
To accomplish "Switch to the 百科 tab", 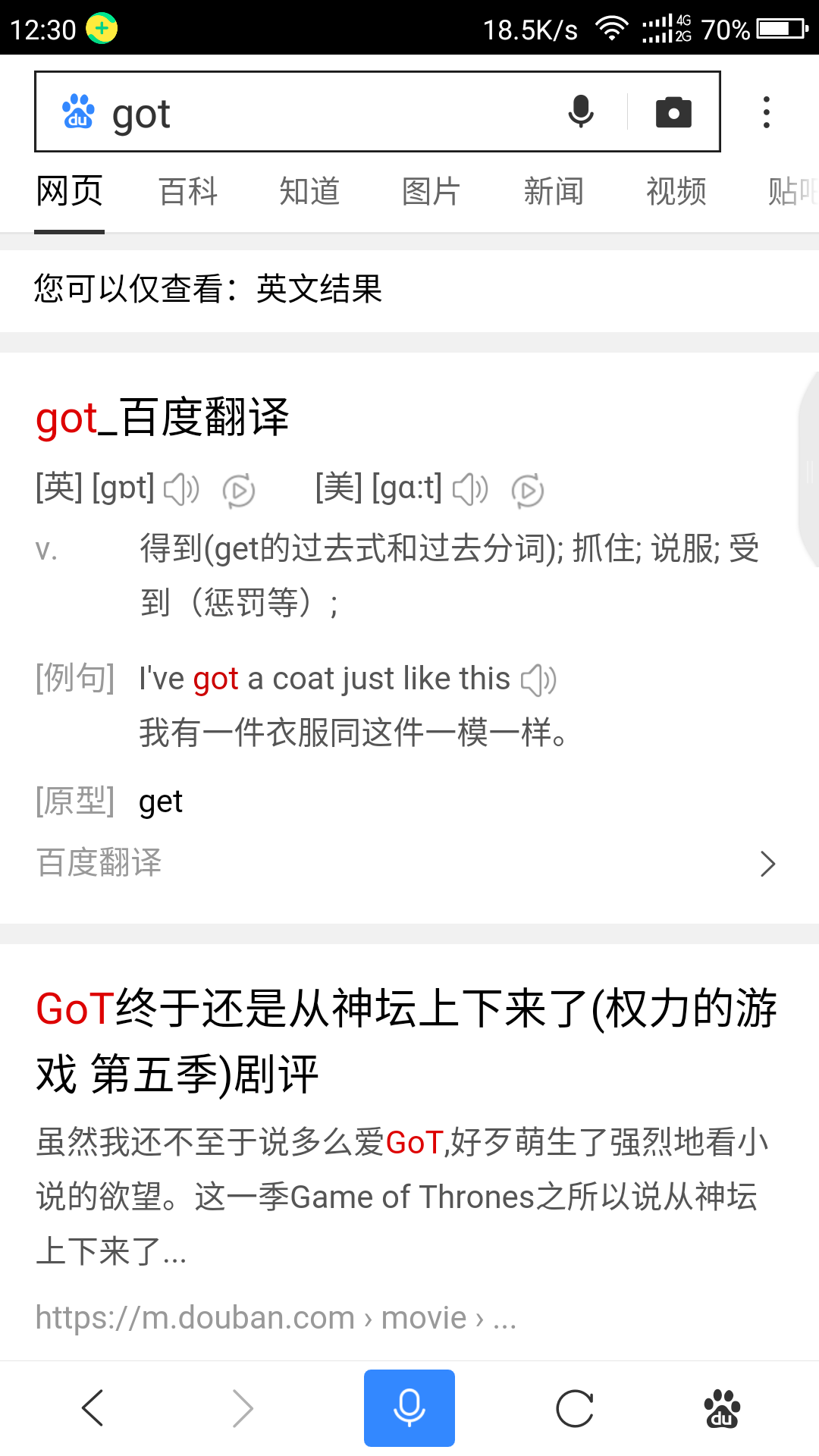I will [188, 191].
